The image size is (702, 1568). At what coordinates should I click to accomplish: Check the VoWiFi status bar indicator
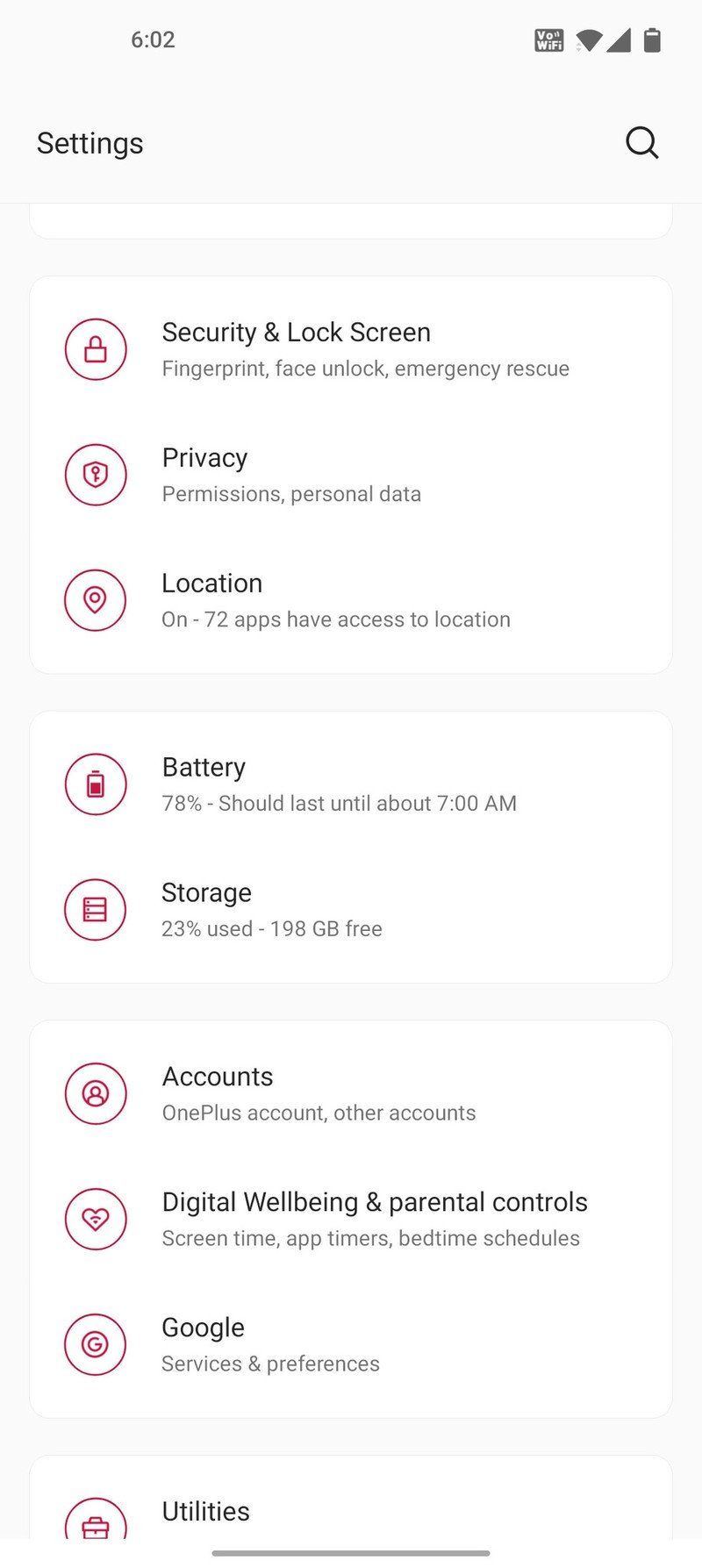pos(548,39)
